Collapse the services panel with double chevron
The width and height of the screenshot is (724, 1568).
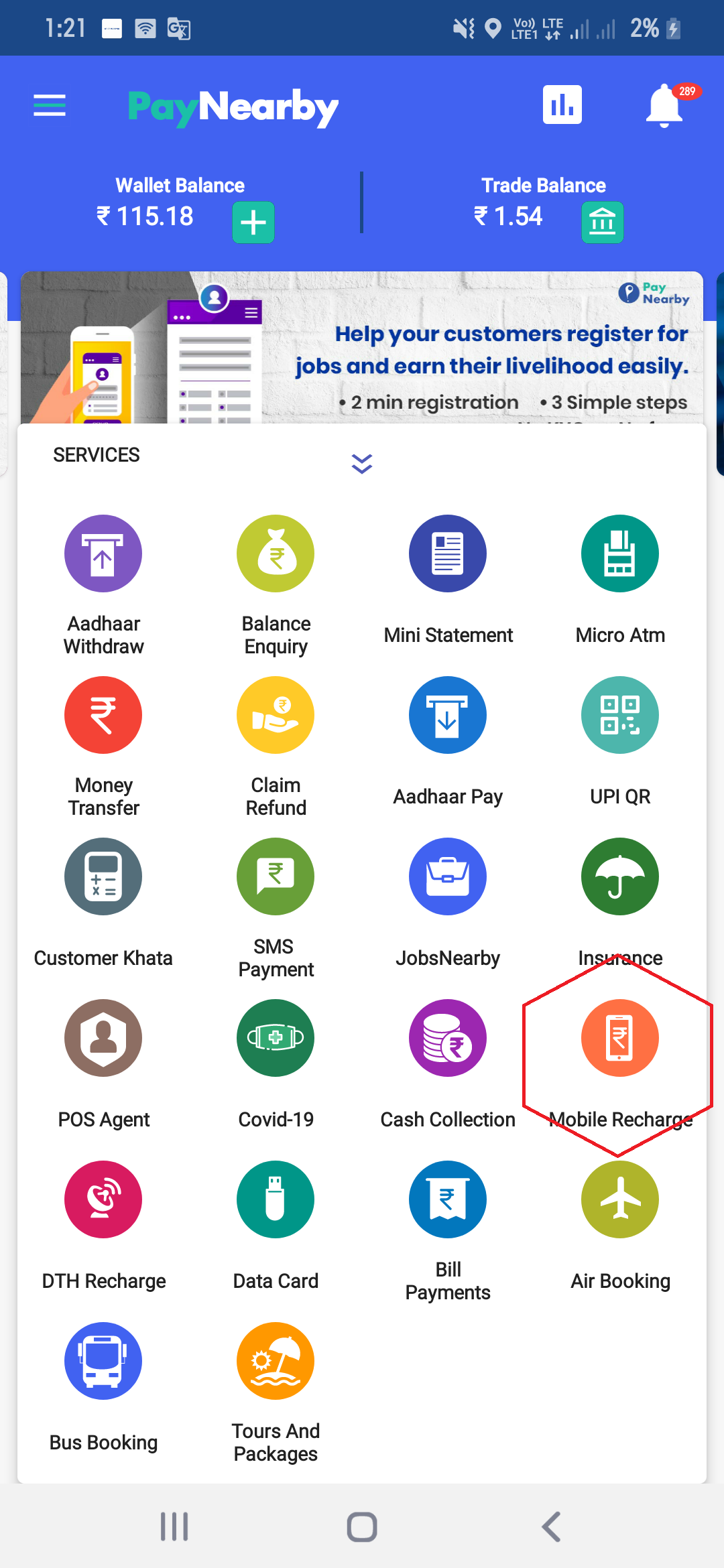(362, 463)
